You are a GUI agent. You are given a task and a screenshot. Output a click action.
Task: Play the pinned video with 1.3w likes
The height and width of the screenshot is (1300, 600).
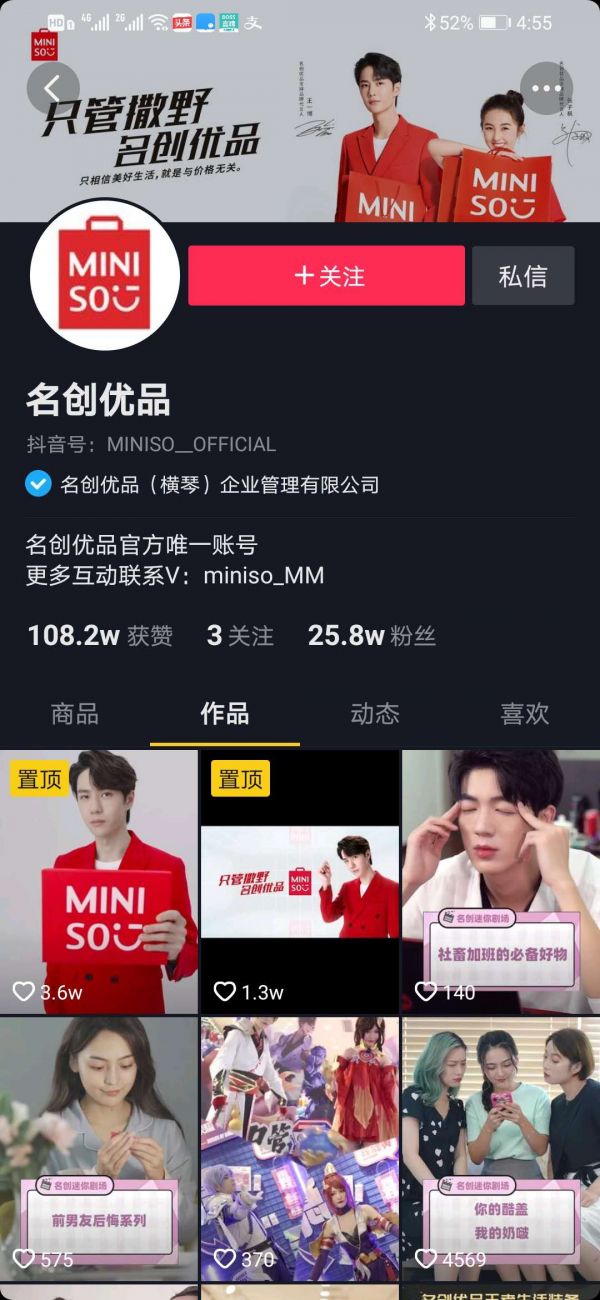click(x=300, y=882)
